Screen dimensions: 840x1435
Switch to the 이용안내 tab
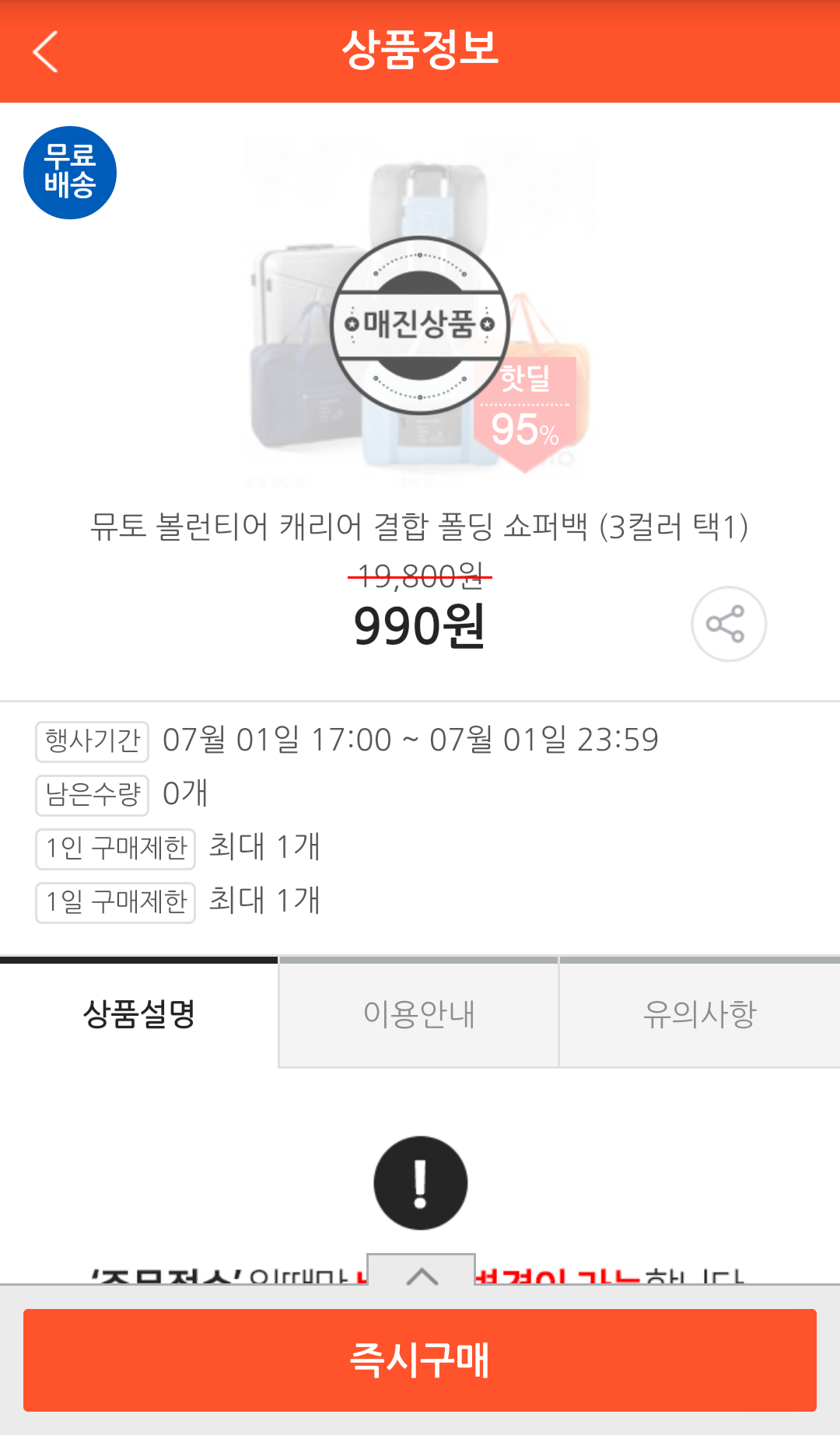[418, 1013]
